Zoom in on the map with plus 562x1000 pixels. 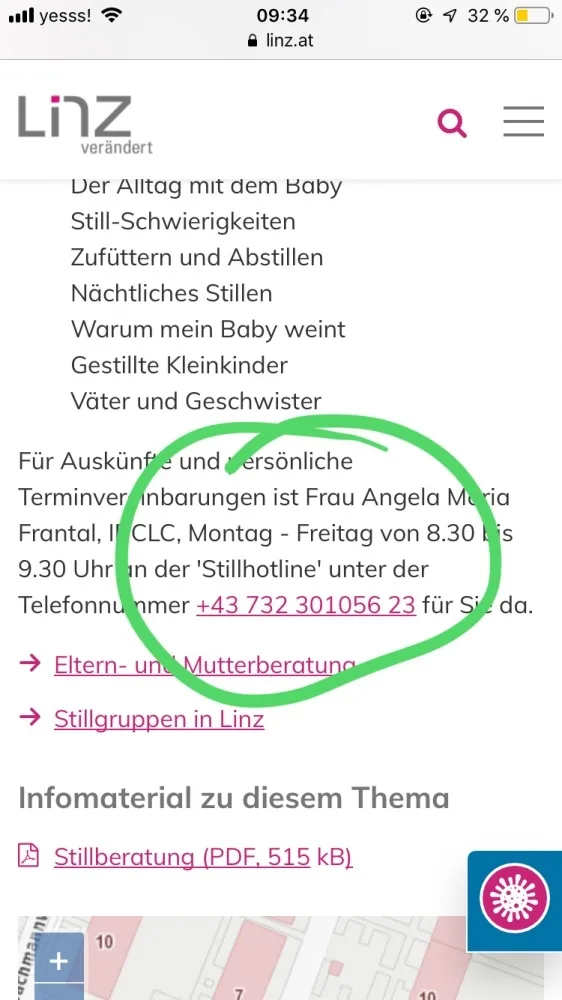click(x=59, y=960)
